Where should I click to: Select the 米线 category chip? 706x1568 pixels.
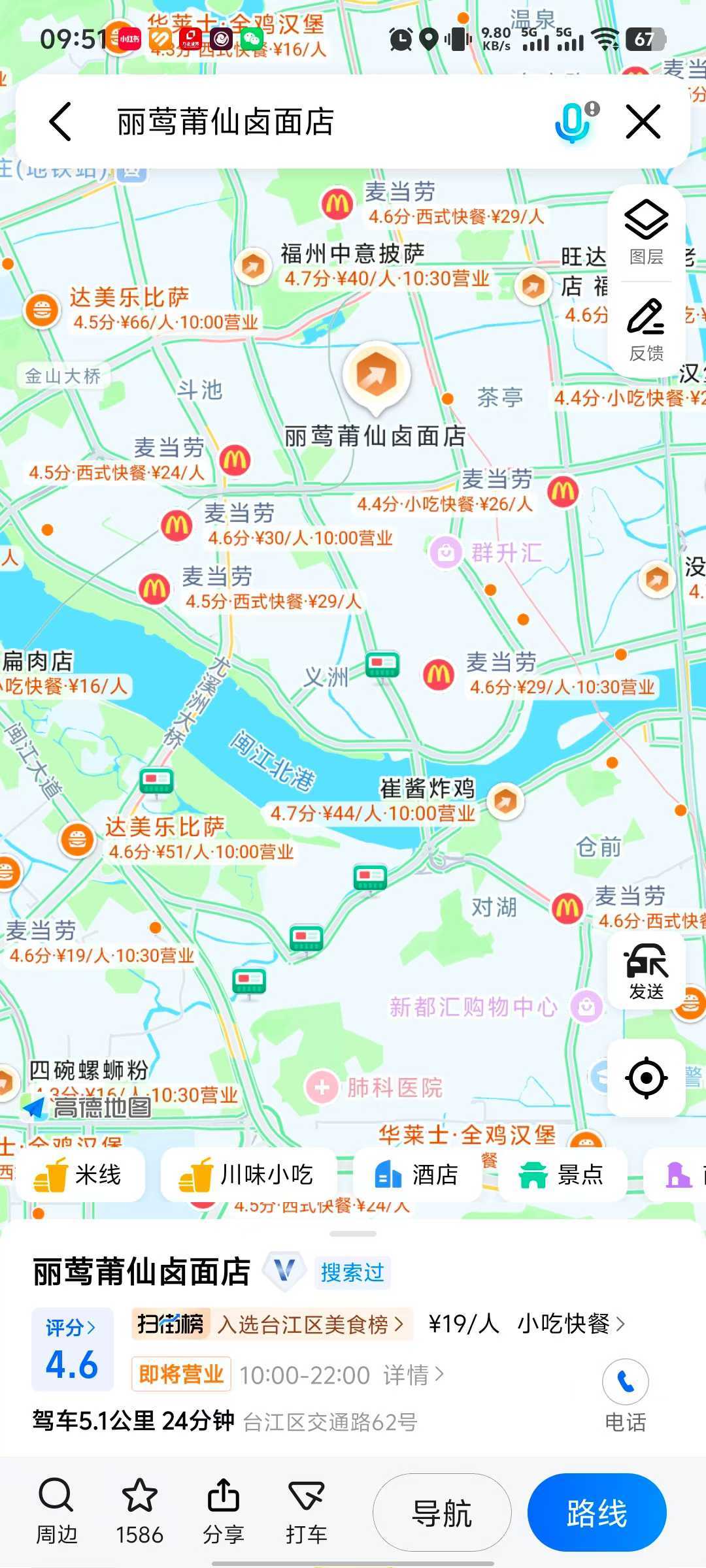pyautogui.click(x=80, y=1175)
